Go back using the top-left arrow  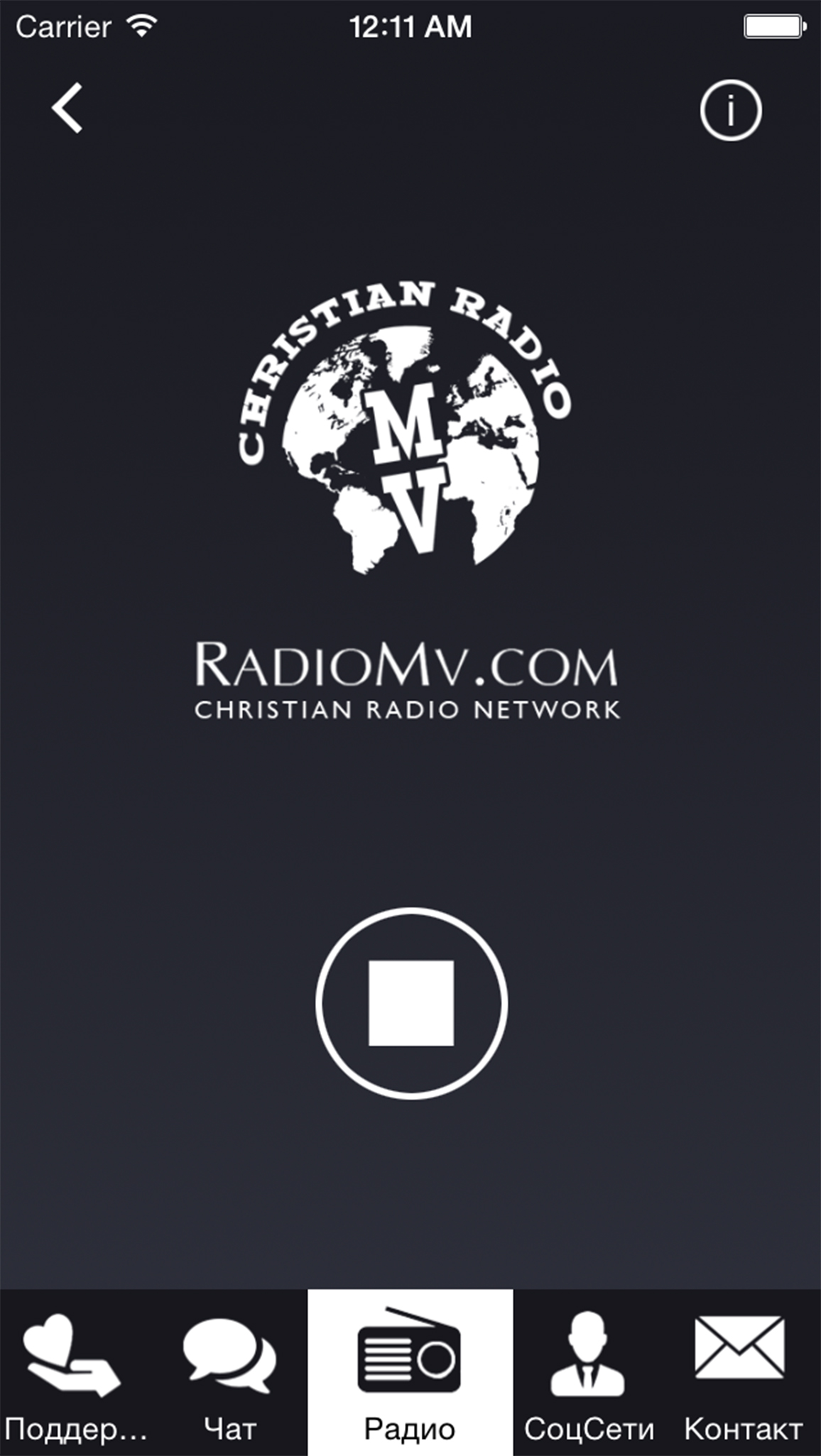67,109
